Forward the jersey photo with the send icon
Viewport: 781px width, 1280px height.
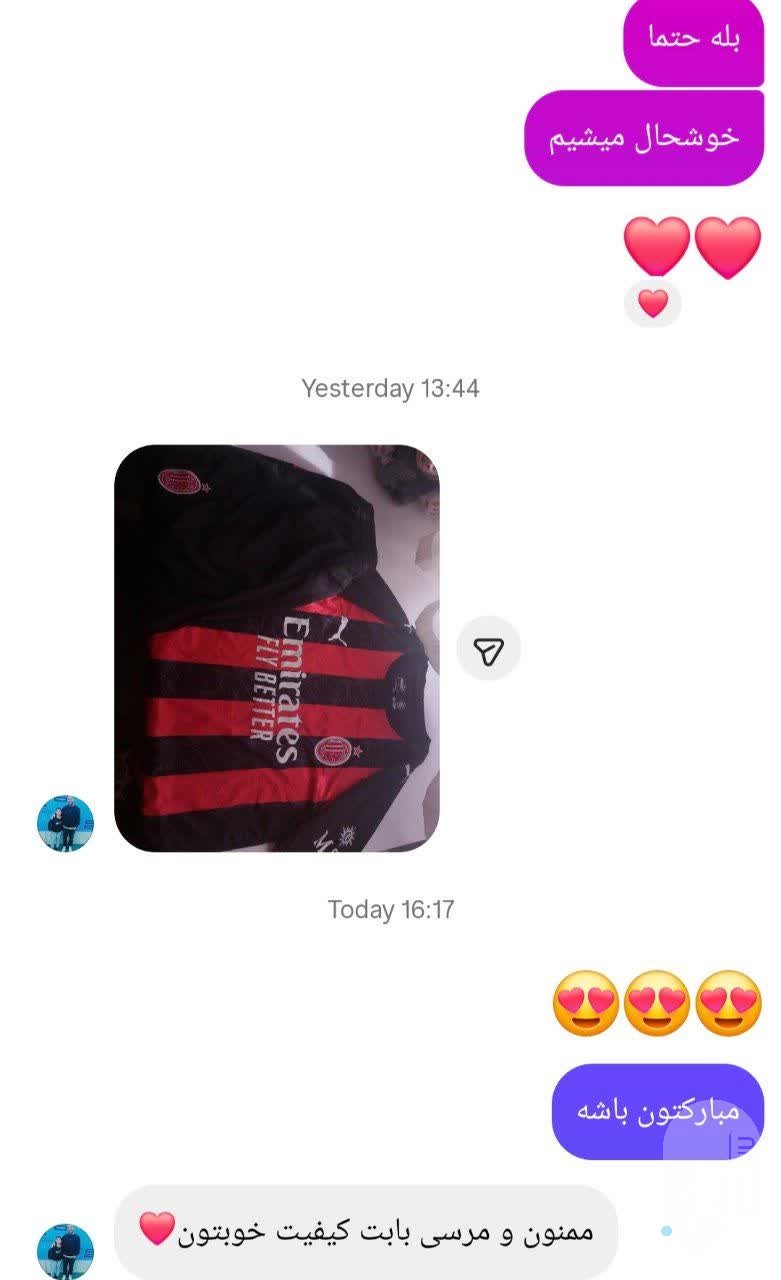(488, 649)
